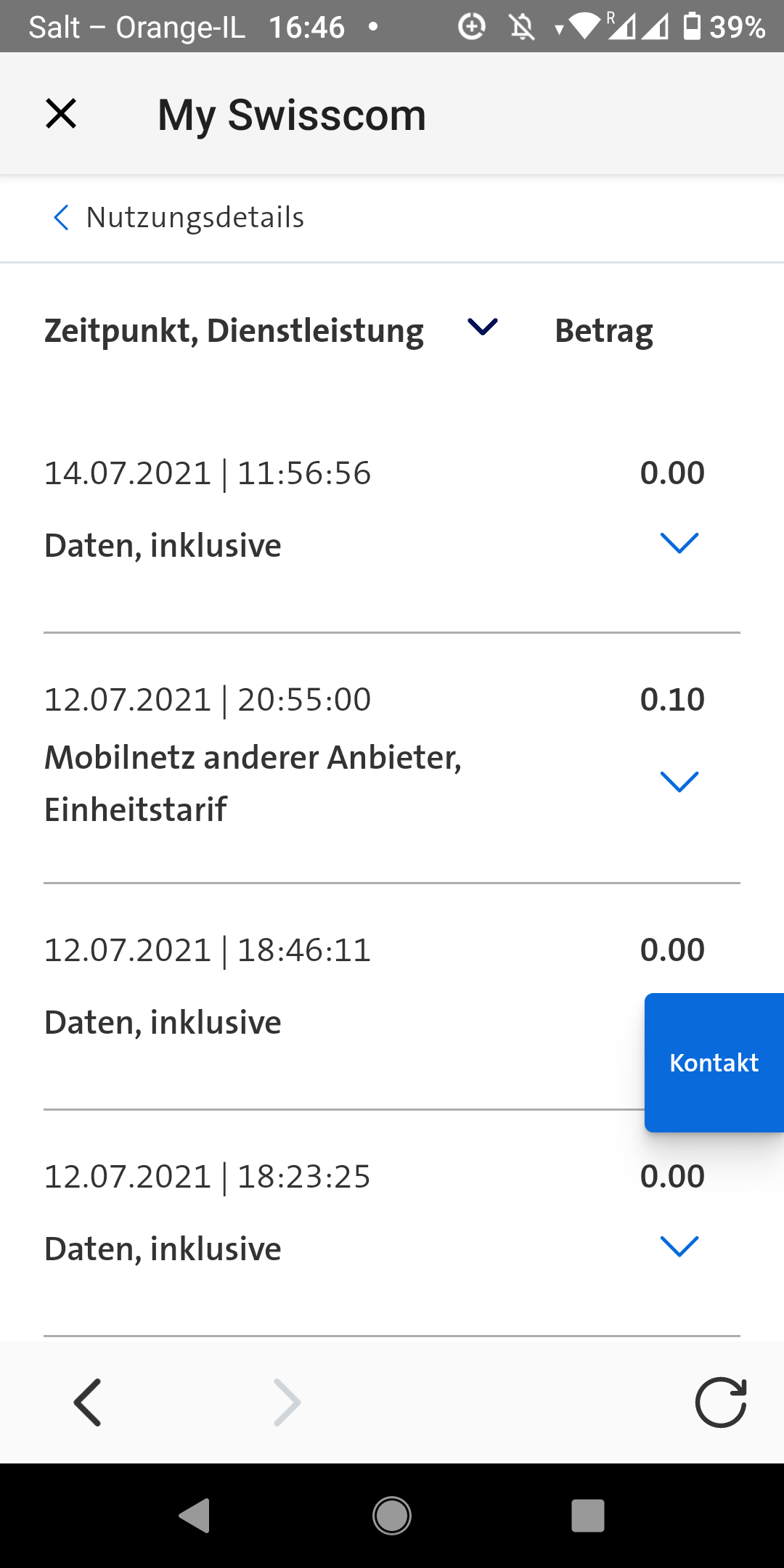784x1568 pixels.
Task: Close the My Swisscom overlay
Action: point(61,113)
